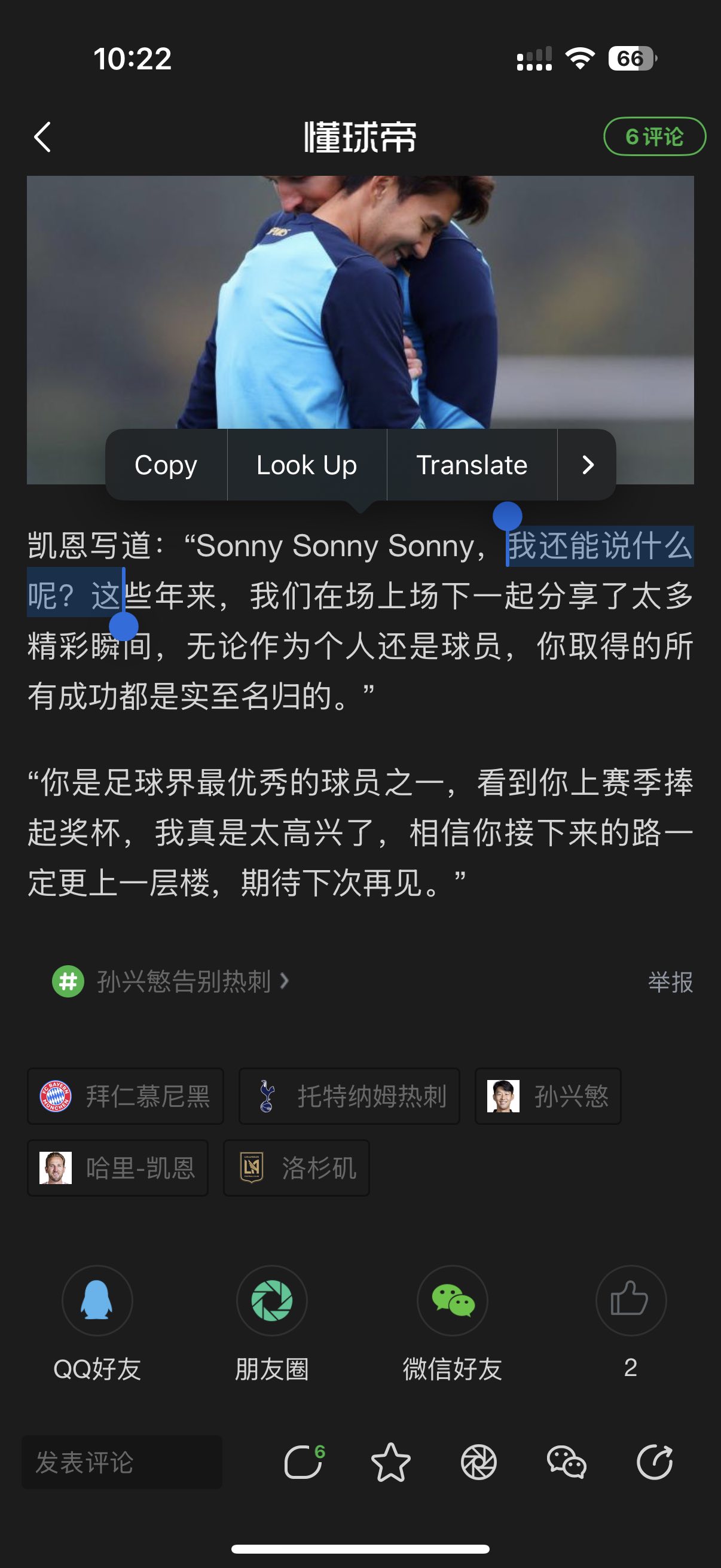The width and height of the screenshot is (721, 1568).
Task: Open the 洛杉矶 team tag
Action: [x=297, y=1168]
